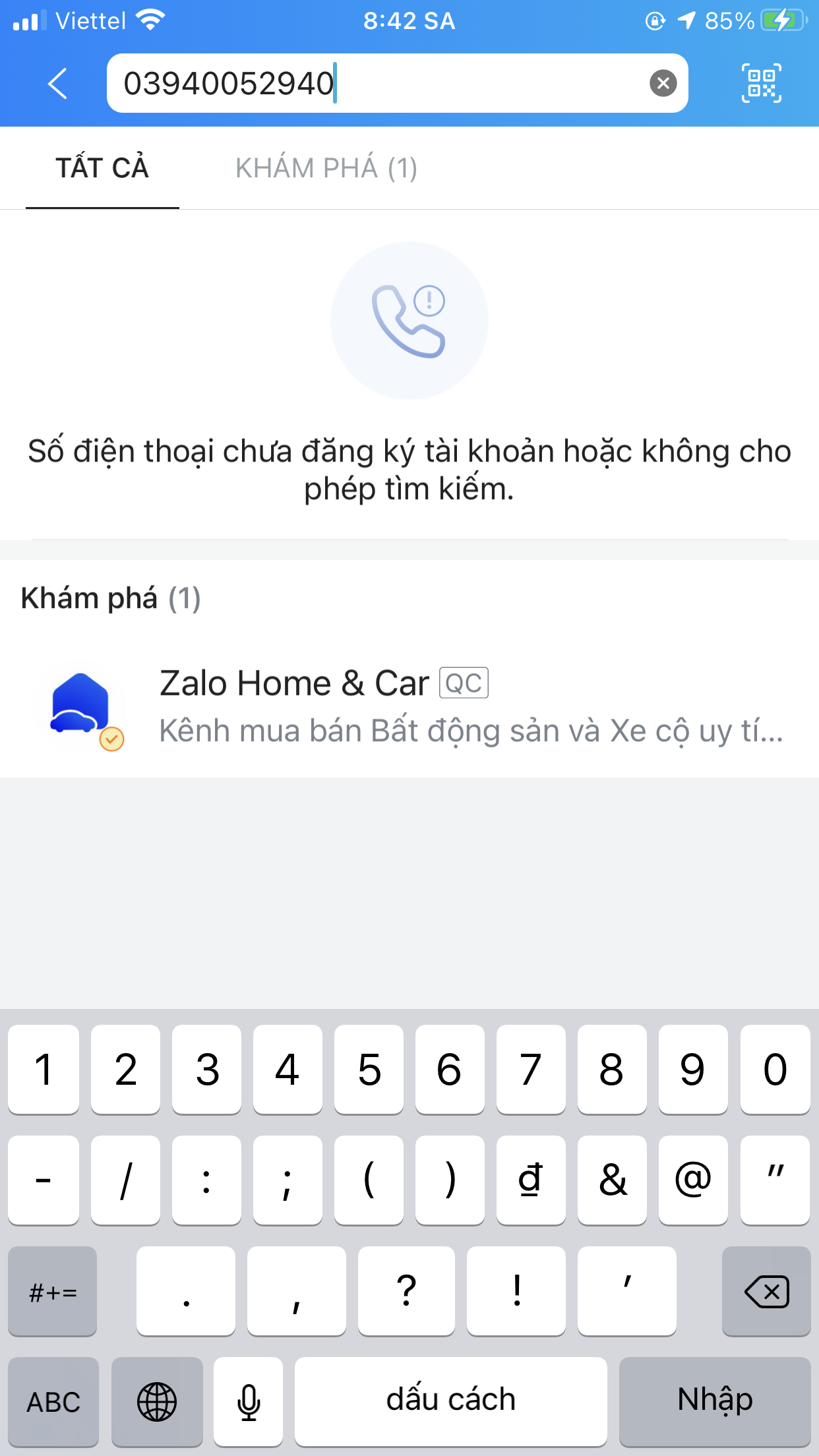This screenshot has height=1456, width=819.
Task: Select the TẤT CẢ tab
Action: pos(102,168)
